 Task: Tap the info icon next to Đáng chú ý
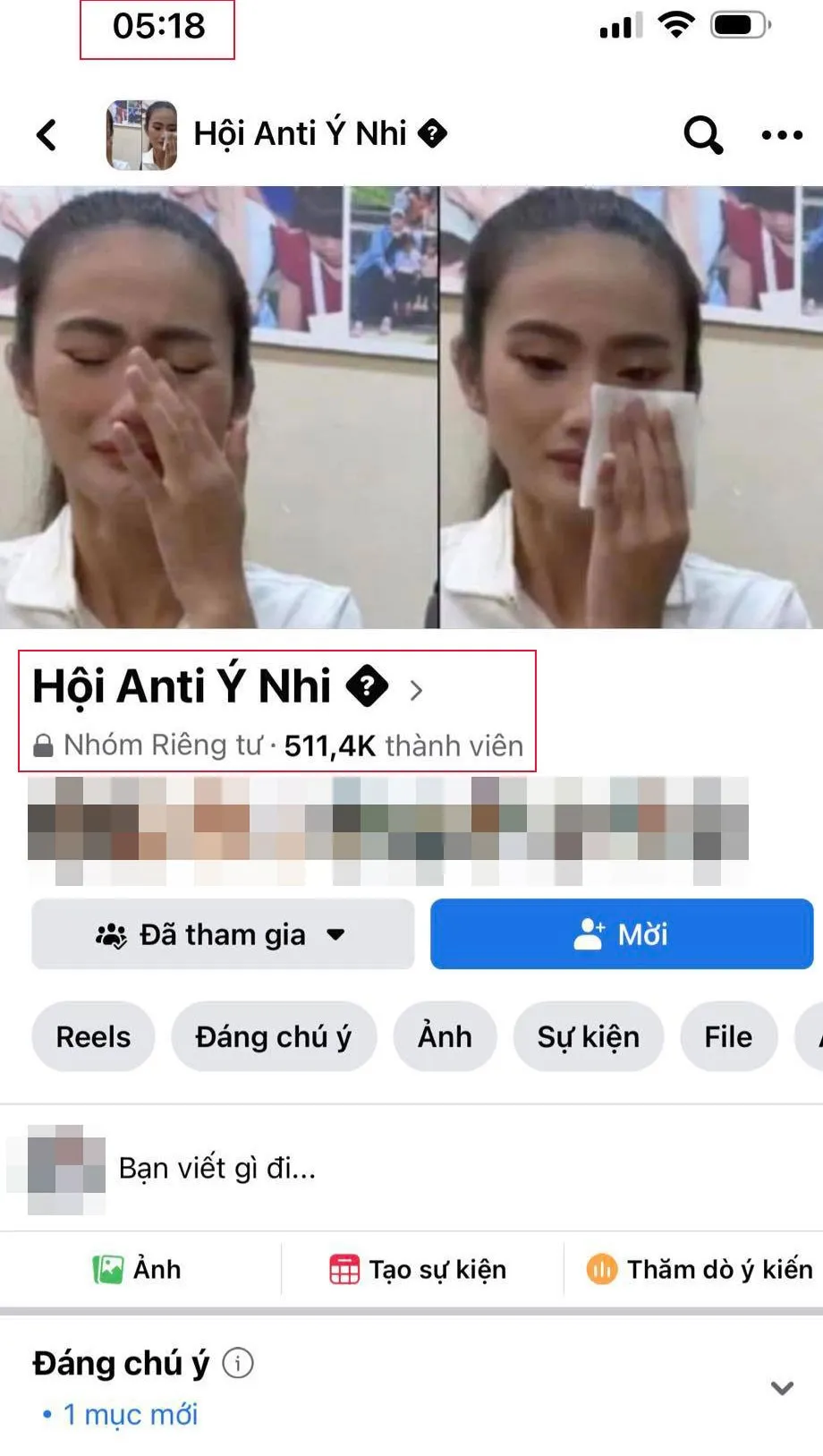coord(237,1364)
